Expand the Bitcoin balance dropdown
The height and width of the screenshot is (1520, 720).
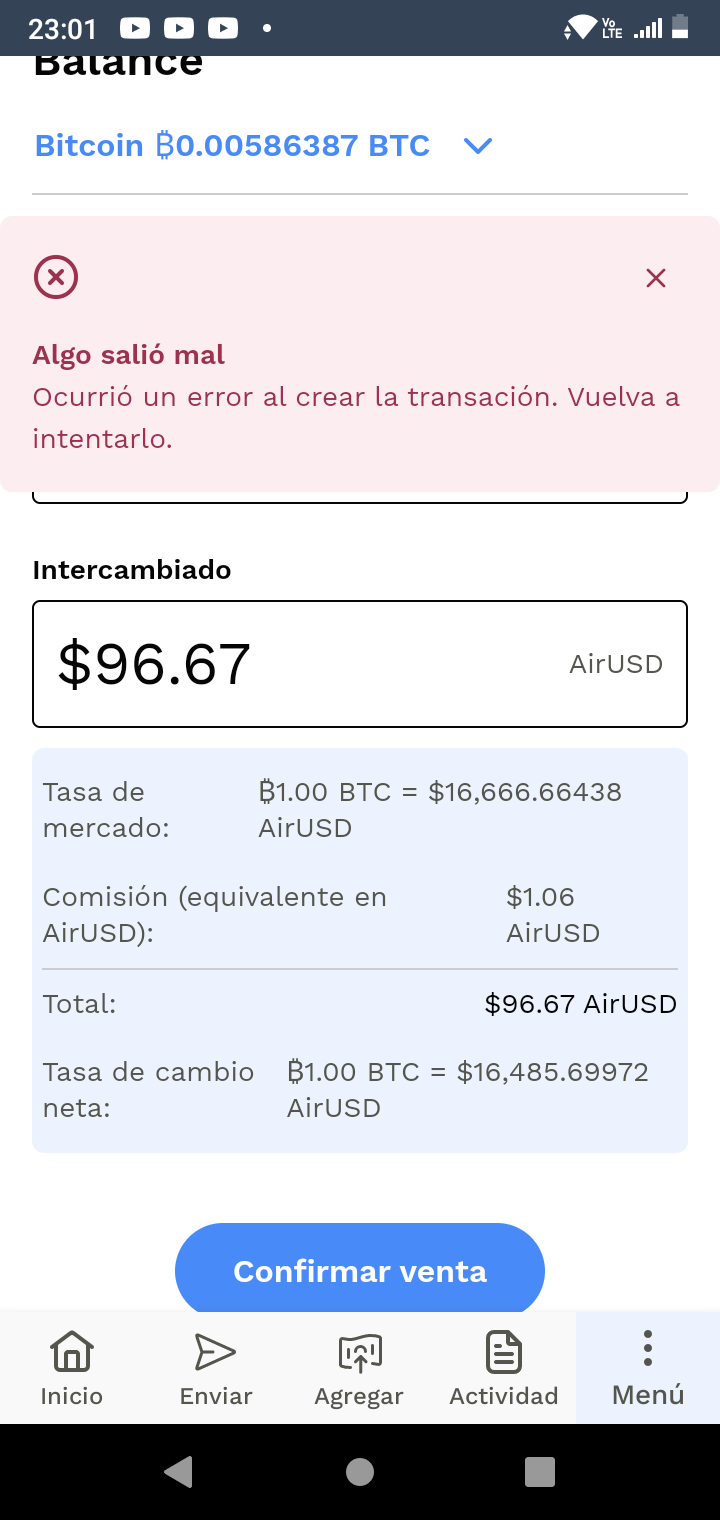tap(478, 146)
